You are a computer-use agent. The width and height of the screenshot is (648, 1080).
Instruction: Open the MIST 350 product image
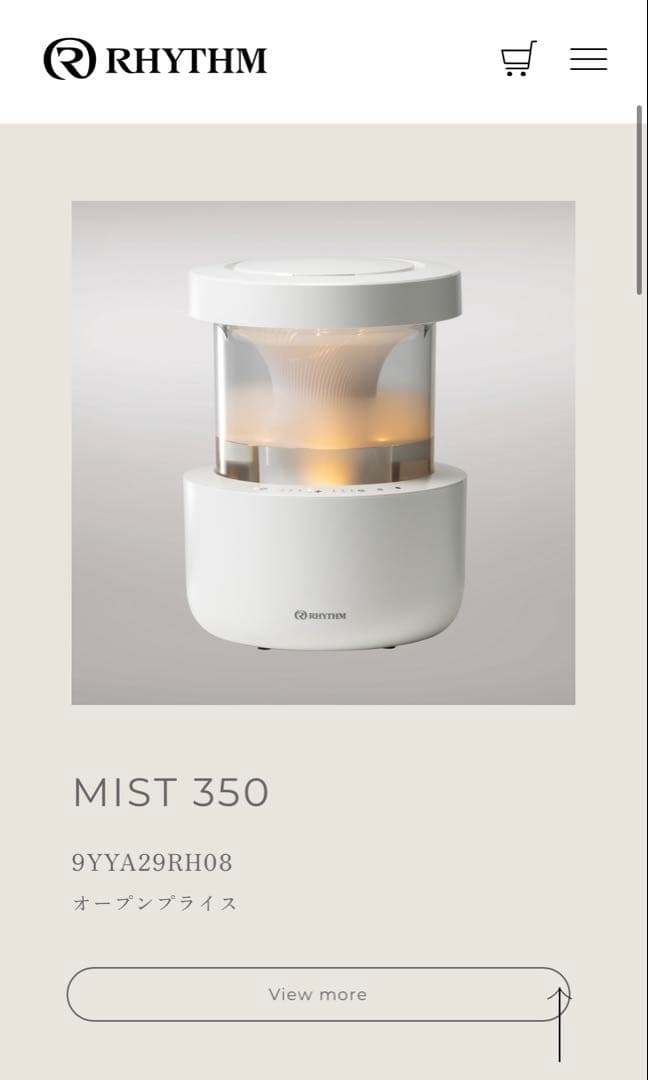[x=323, y=452]
